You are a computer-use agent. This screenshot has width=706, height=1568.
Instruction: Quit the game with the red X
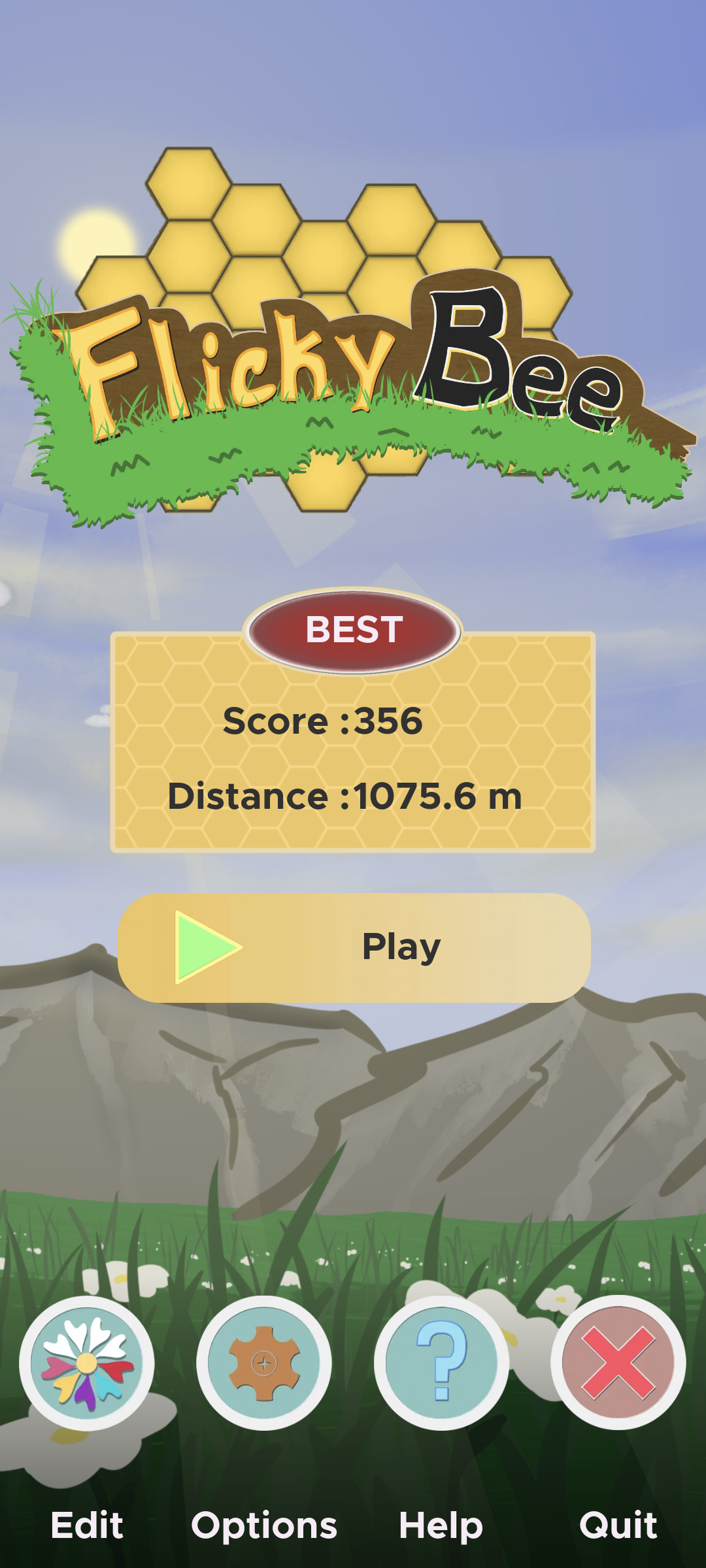click(618, 1363)
